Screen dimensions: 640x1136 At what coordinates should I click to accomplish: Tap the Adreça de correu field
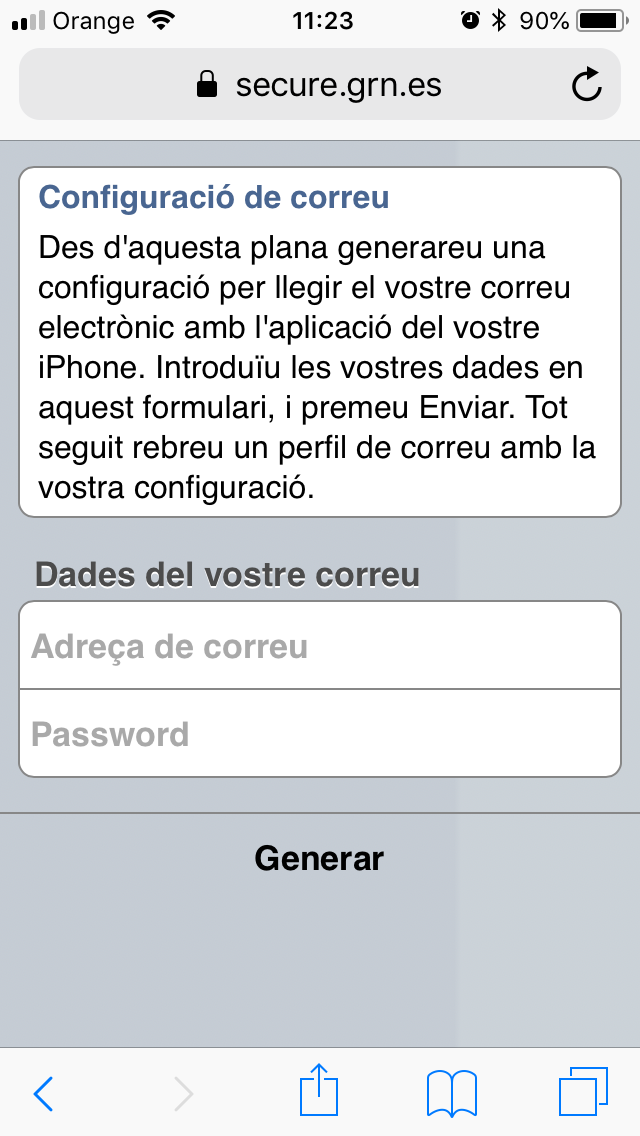pos(320,646)
